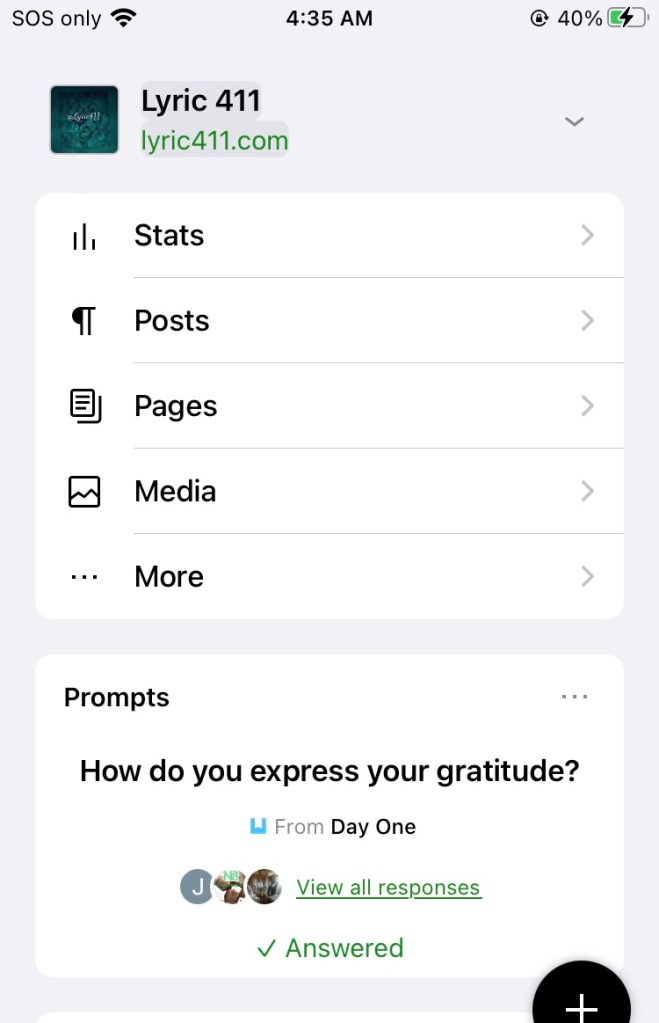
Task: Tap View all responses link
Action: tap(388, 888)
